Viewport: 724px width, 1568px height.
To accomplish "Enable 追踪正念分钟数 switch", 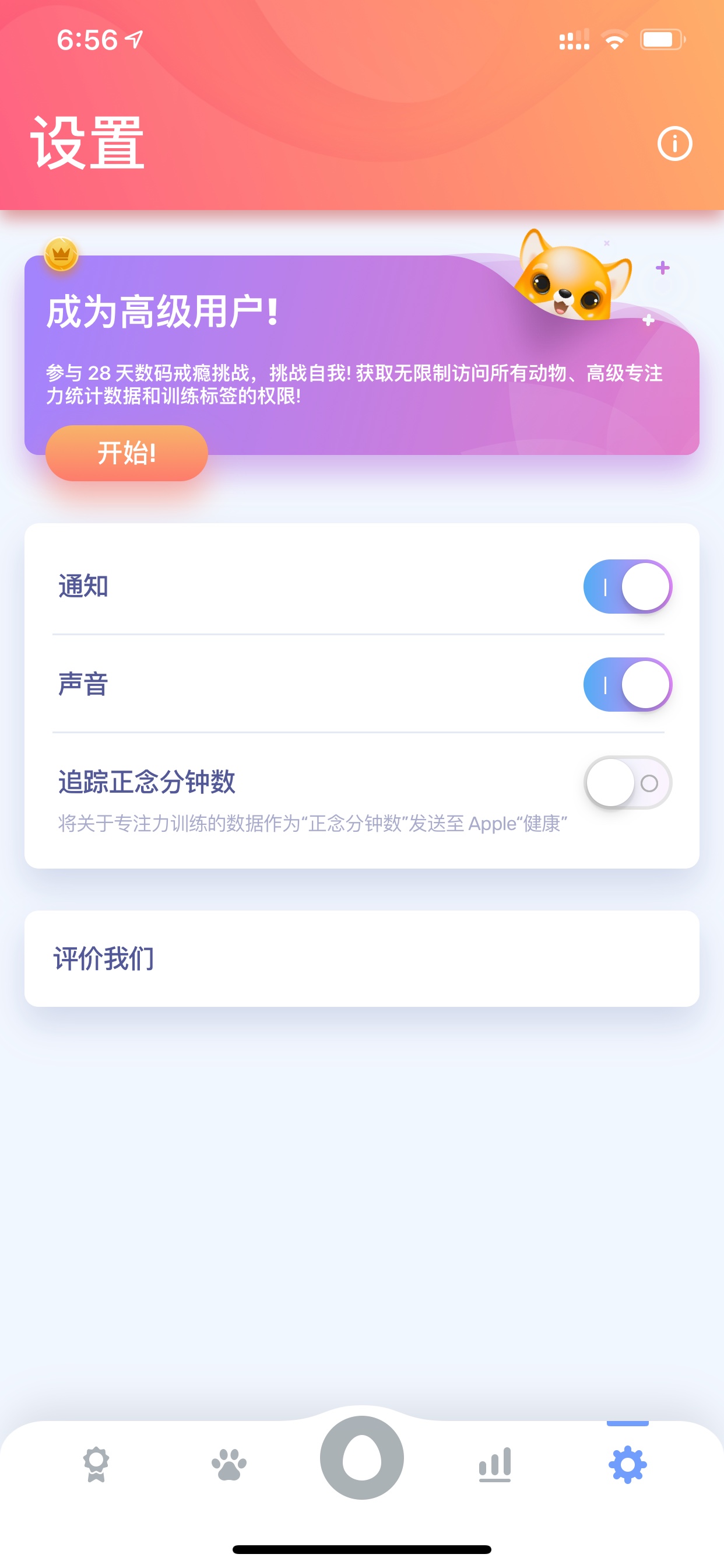I will [x=627, y=783].
